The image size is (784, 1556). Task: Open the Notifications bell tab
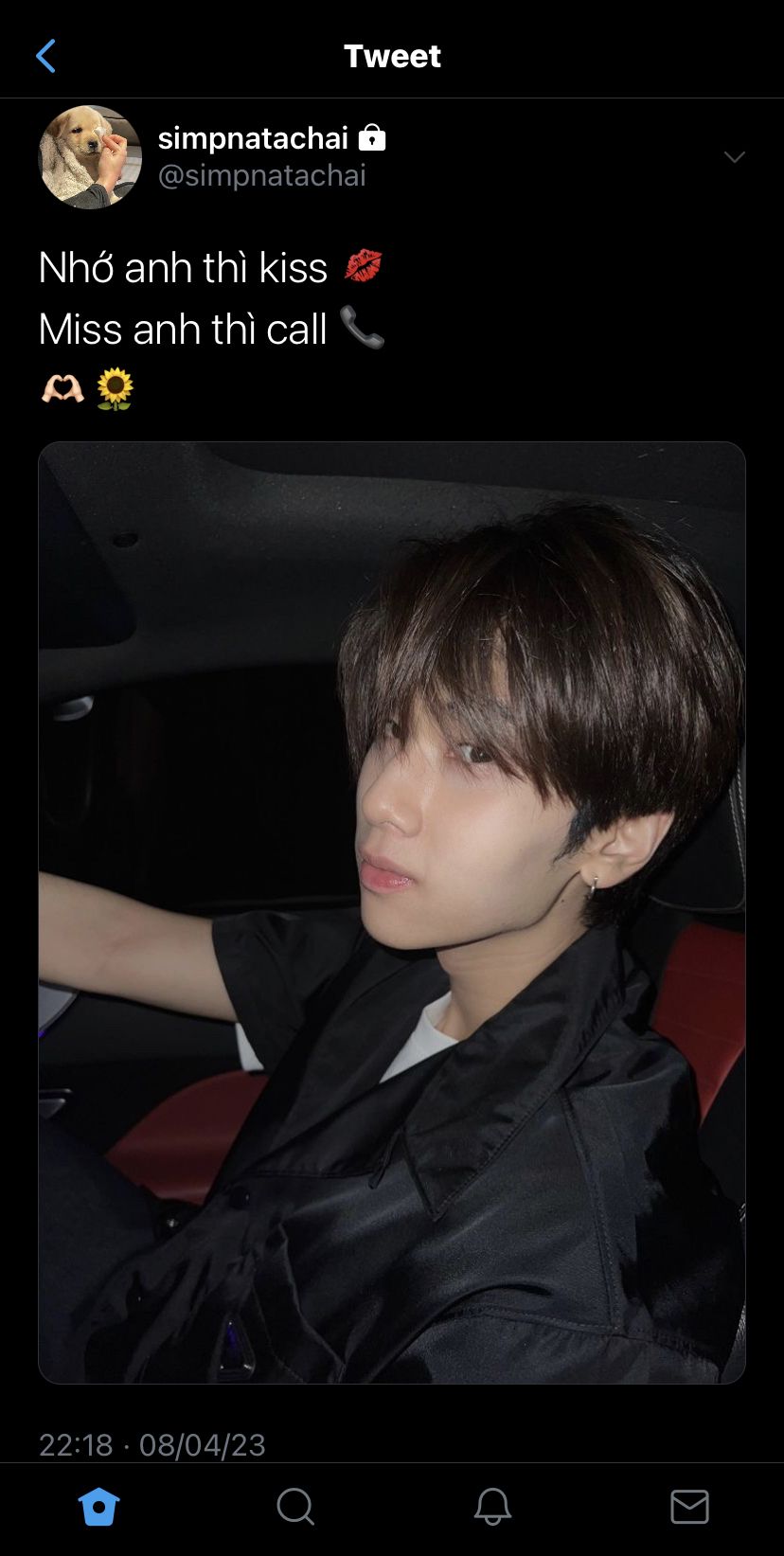(492, 1506)
